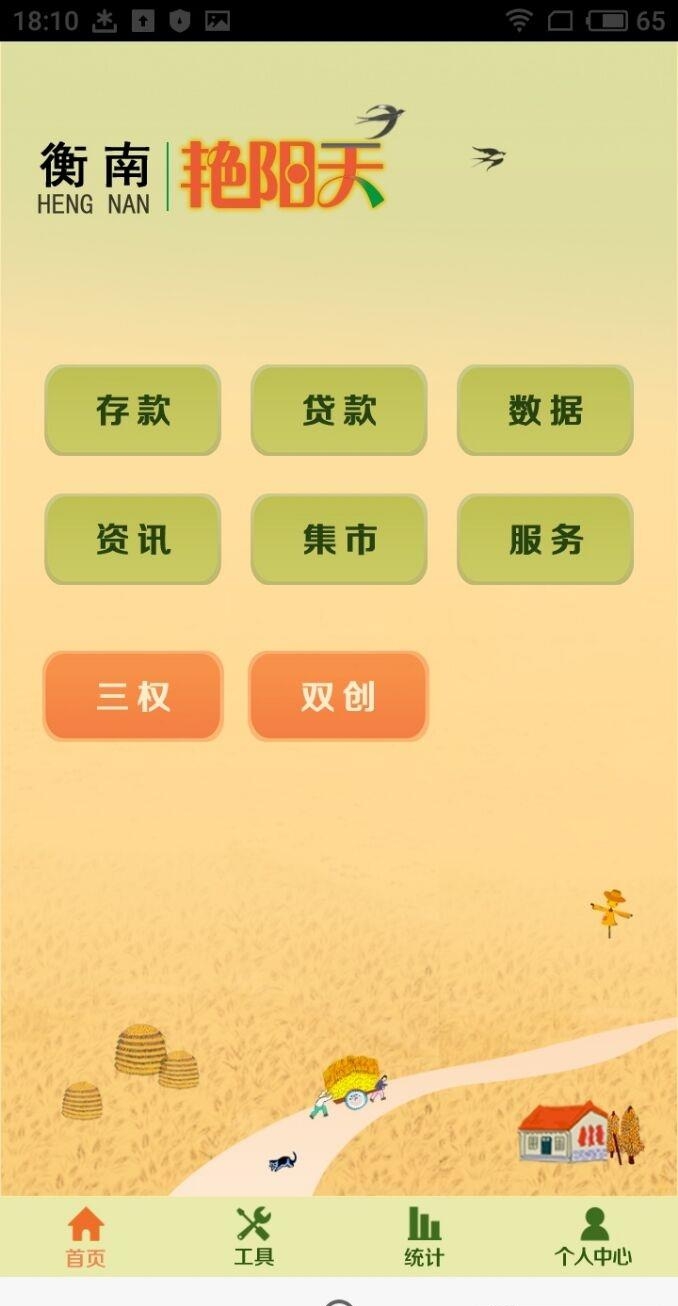Open 资讯 news section
678x1306 pixels.
[133, 539]
